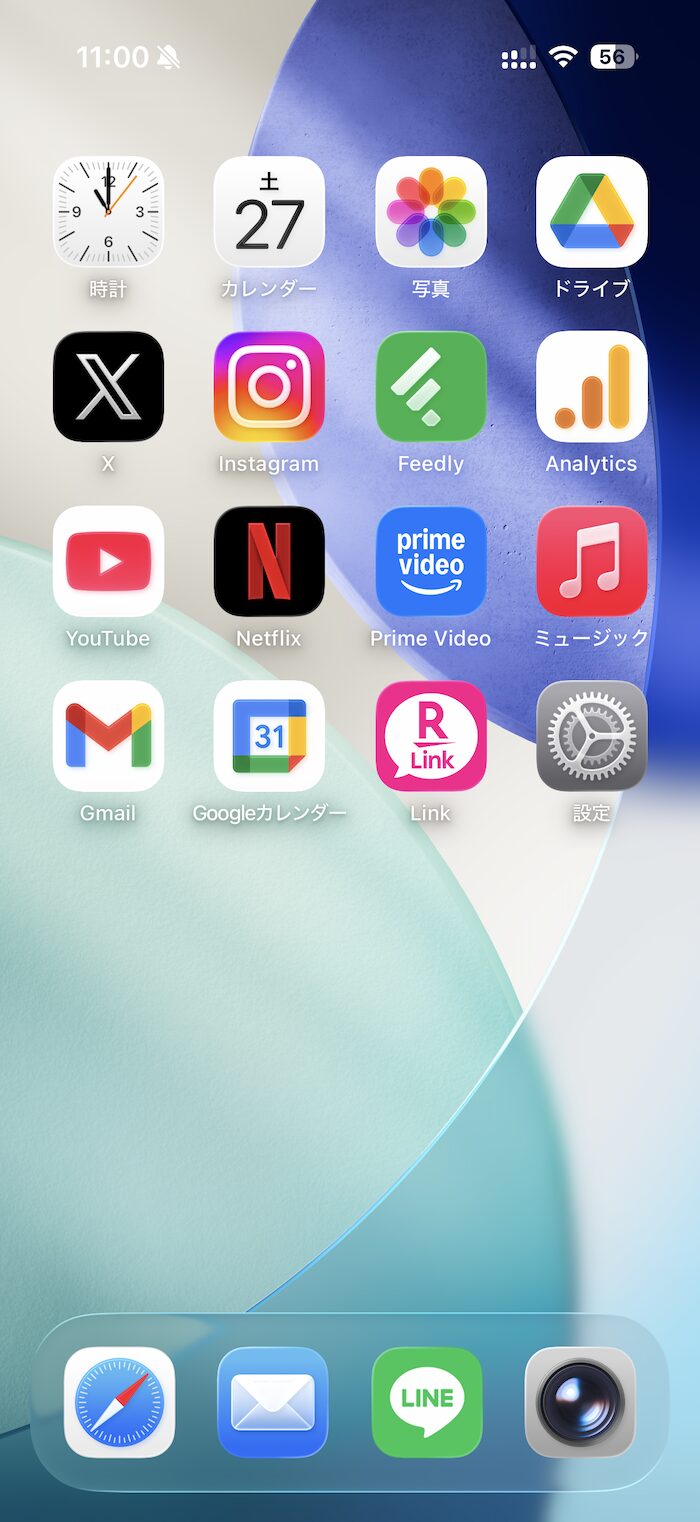Open the Mail app in the dock

(273, 1402)
